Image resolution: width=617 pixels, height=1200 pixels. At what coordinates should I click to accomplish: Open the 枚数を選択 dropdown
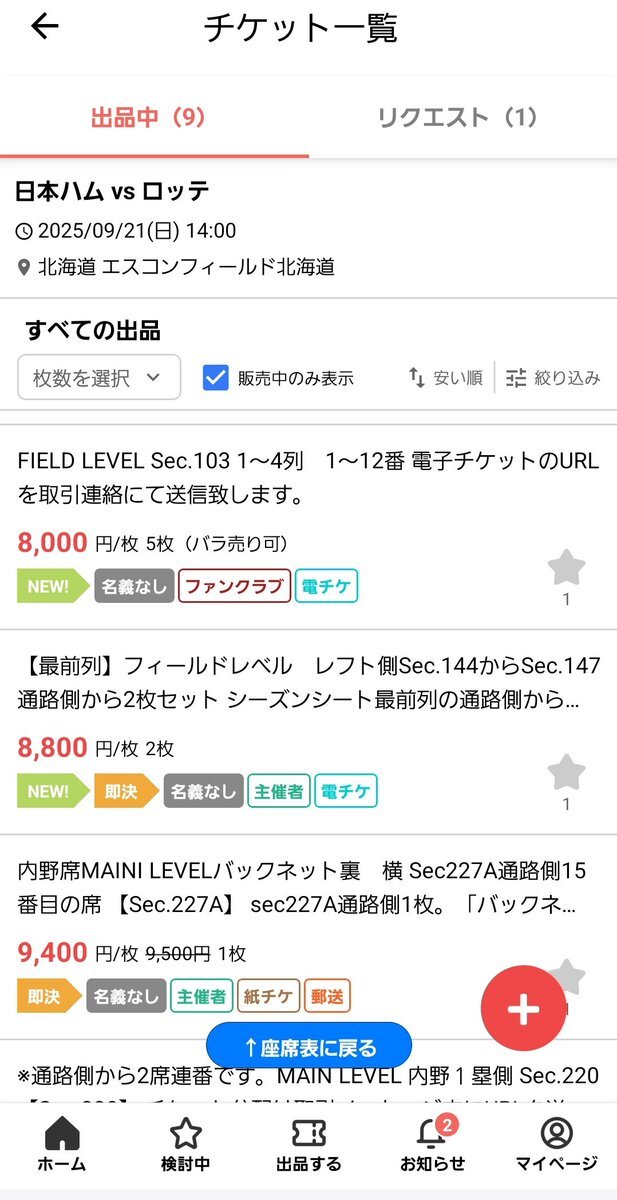(99, 377)
